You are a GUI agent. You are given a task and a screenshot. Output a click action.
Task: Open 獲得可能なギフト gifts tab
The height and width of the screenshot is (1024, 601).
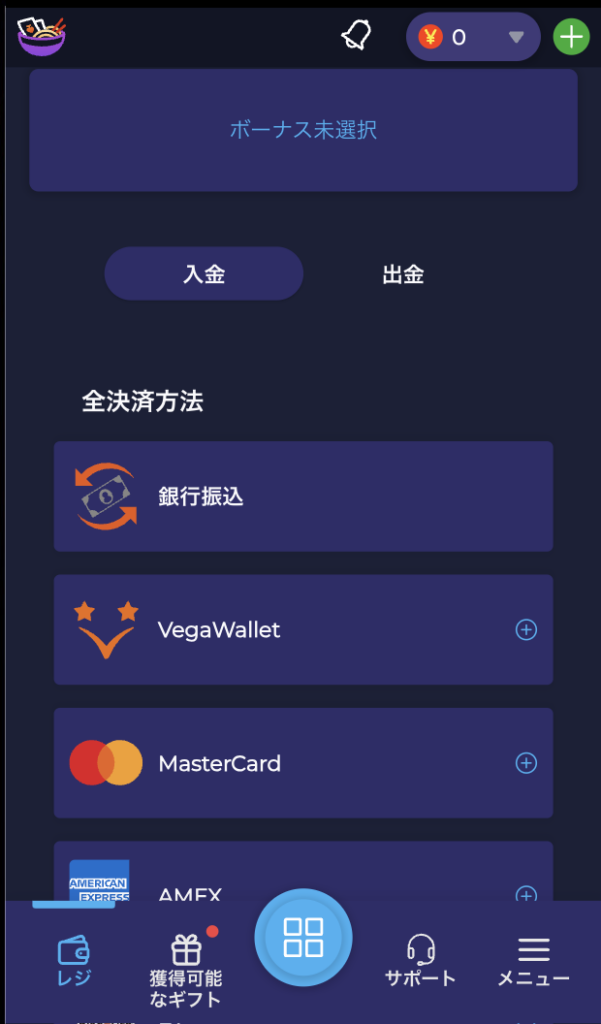[186, 968]
